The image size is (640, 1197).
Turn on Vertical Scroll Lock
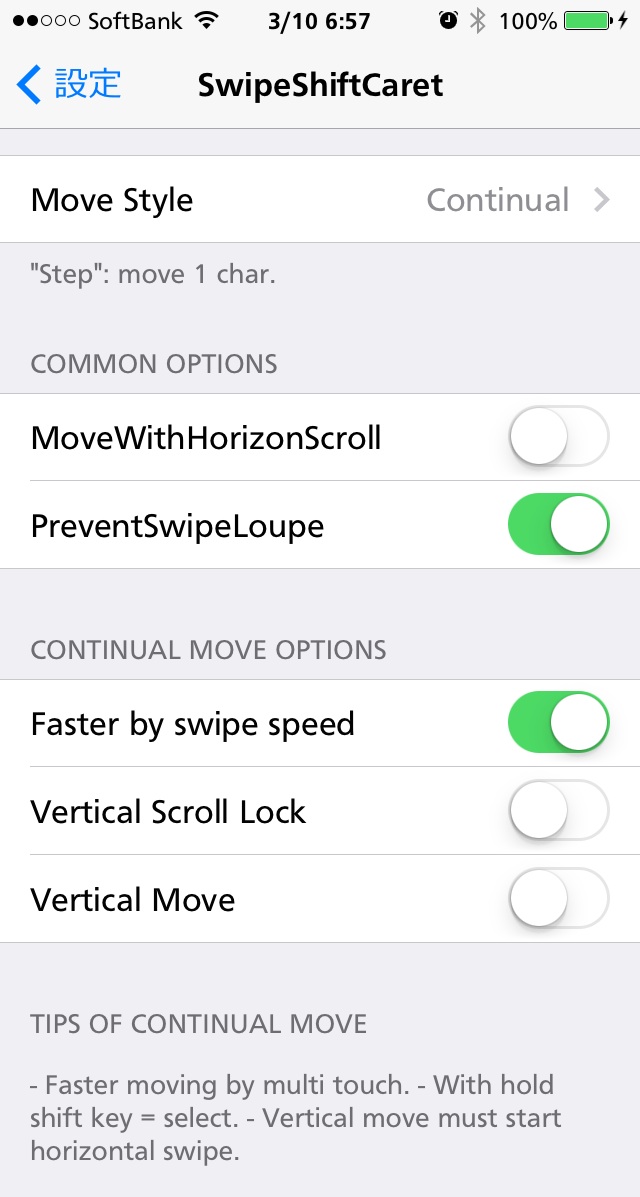[x=558, y=811]
